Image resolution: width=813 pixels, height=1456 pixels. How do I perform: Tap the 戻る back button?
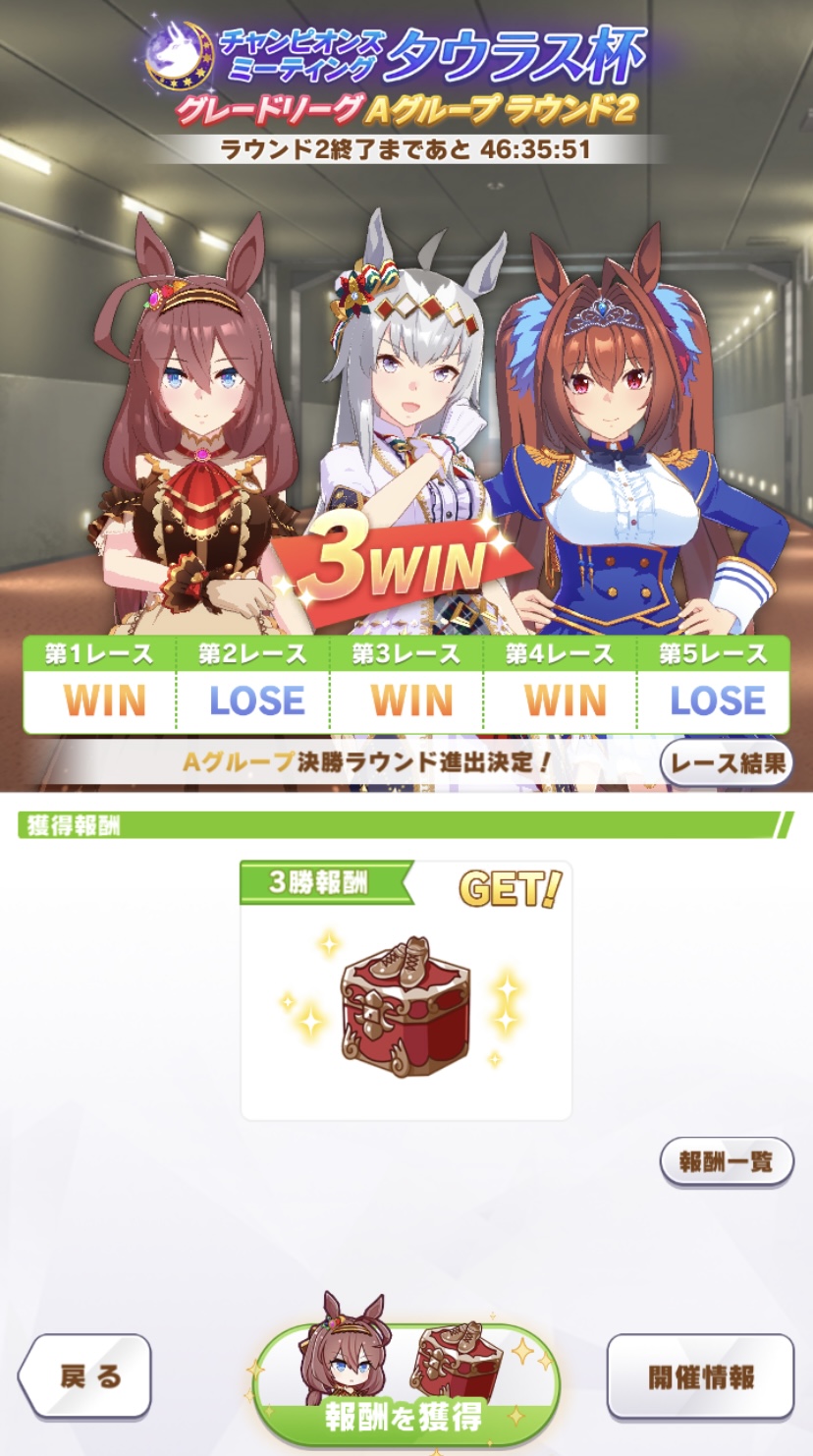pyautogui.click(x=86, y=1376)
